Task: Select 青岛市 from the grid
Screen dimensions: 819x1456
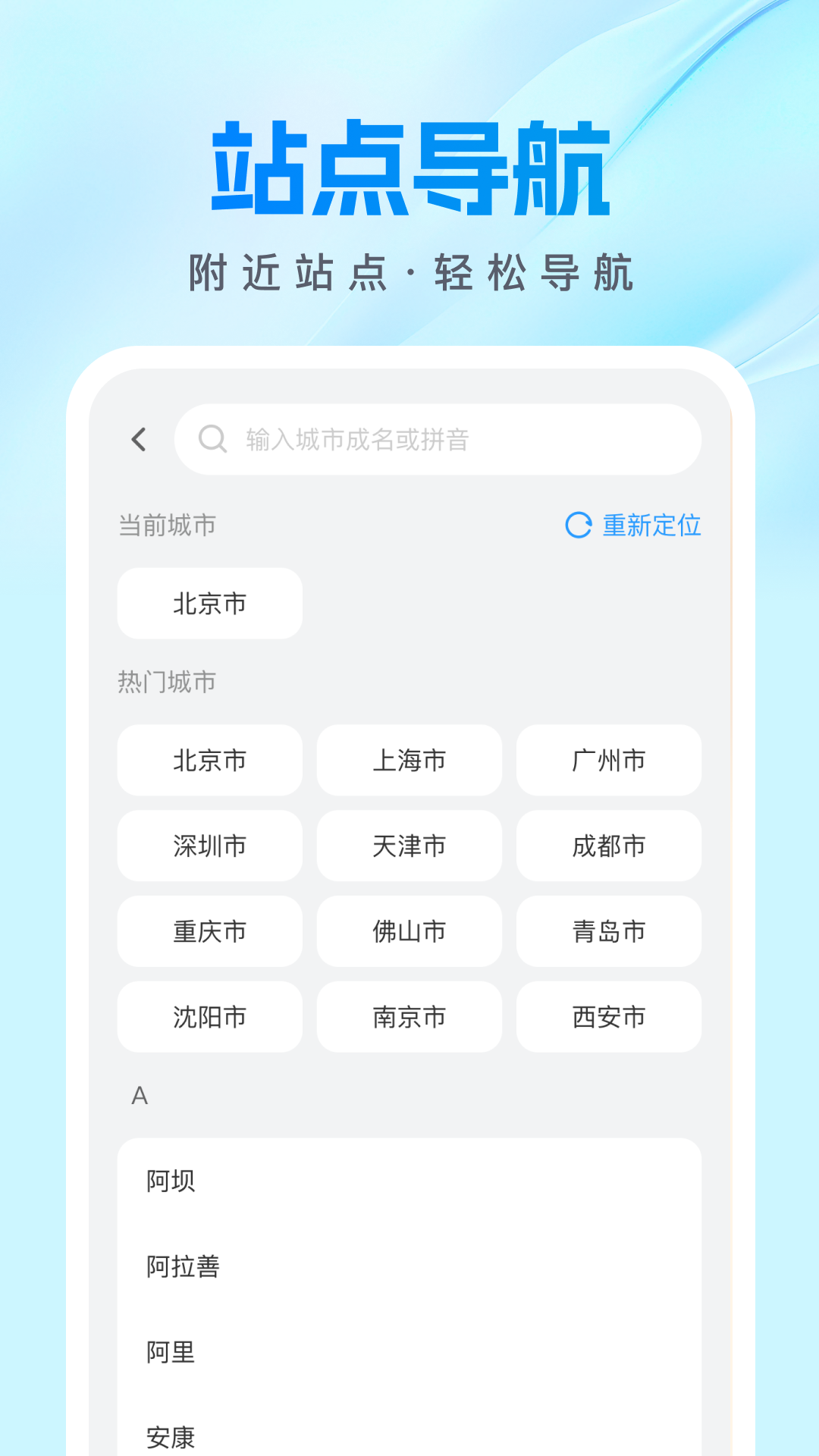Action: [x=609, y=932]
